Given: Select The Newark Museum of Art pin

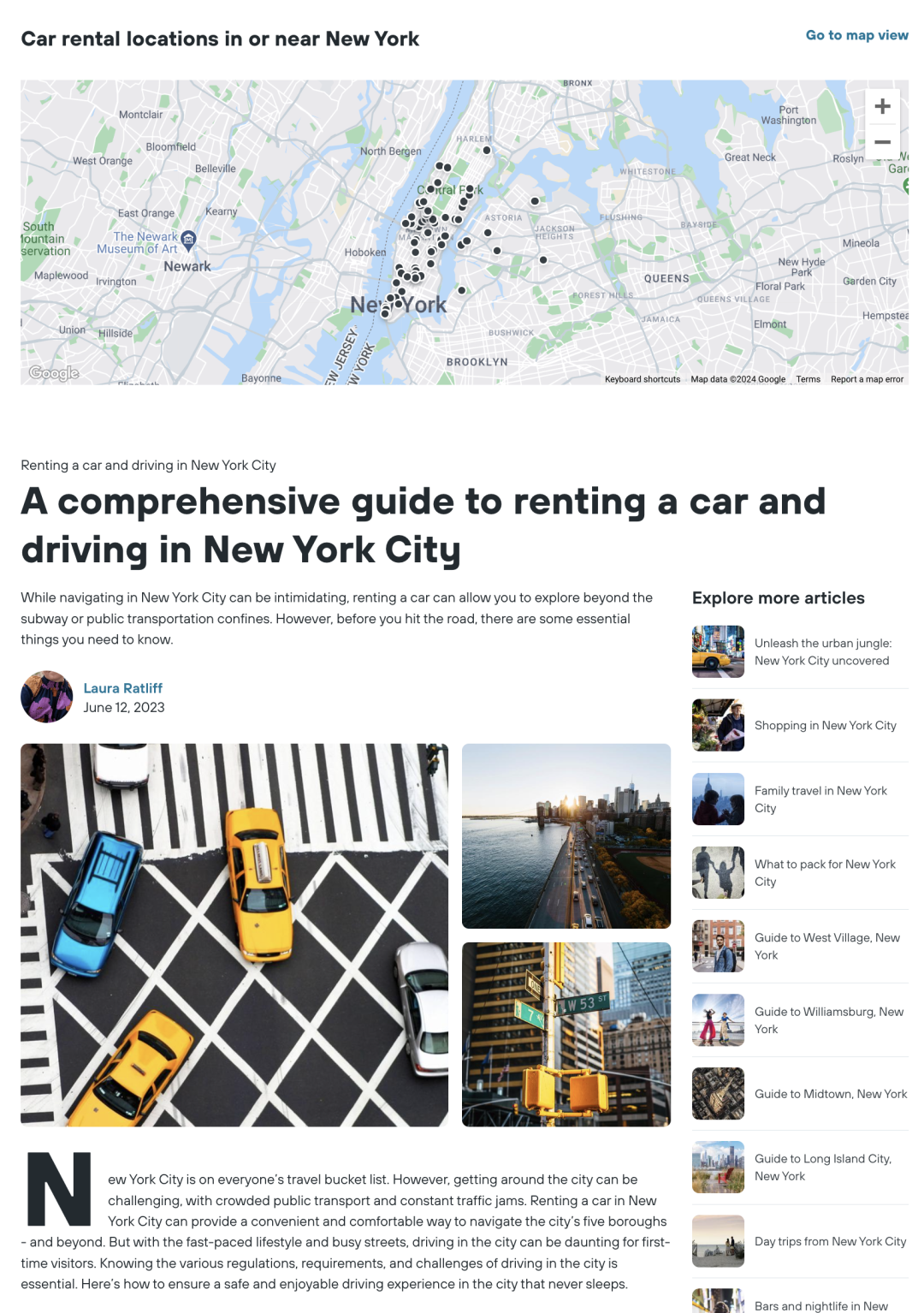Looking at the screenshot, I should 189,239.
